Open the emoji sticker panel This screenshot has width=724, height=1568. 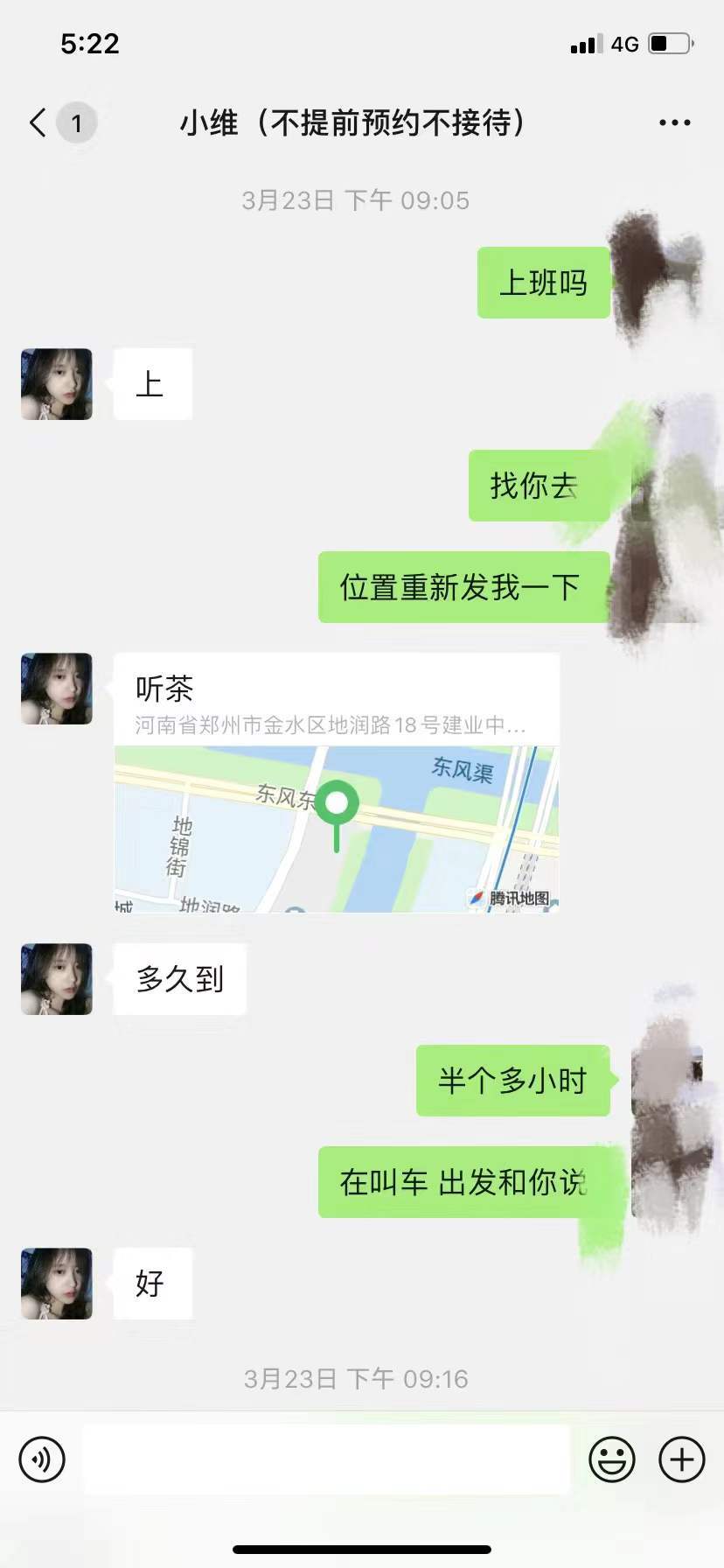(611, 1459)
